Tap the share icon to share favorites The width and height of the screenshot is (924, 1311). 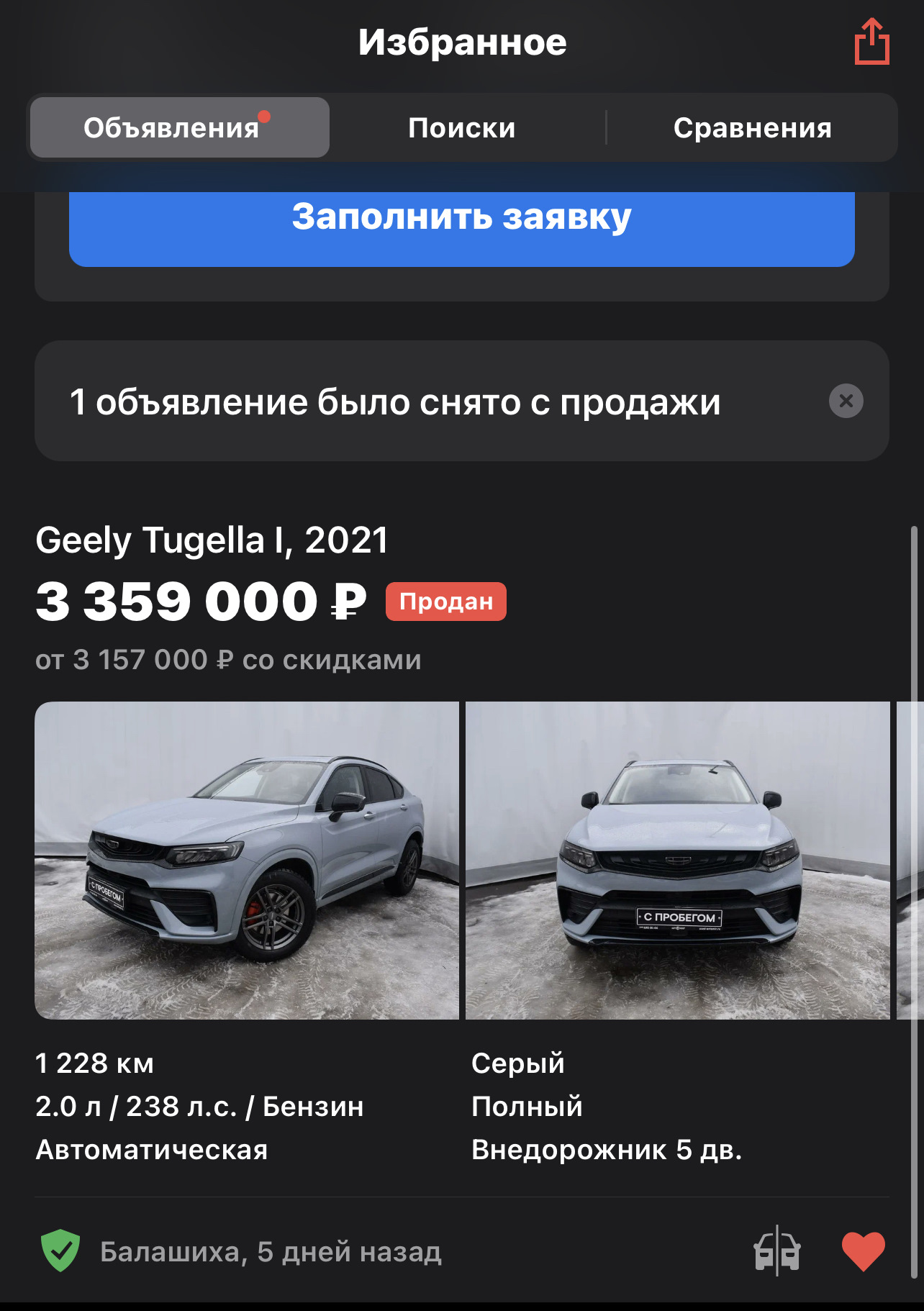873,41
